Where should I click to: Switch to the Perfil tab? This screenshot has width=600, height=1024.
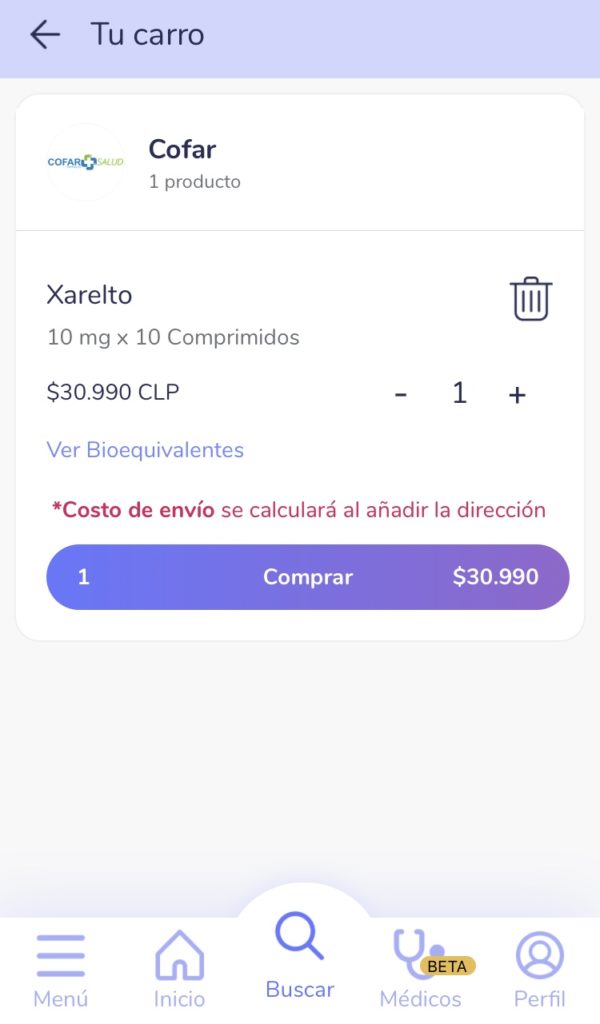tap(539, 971)
